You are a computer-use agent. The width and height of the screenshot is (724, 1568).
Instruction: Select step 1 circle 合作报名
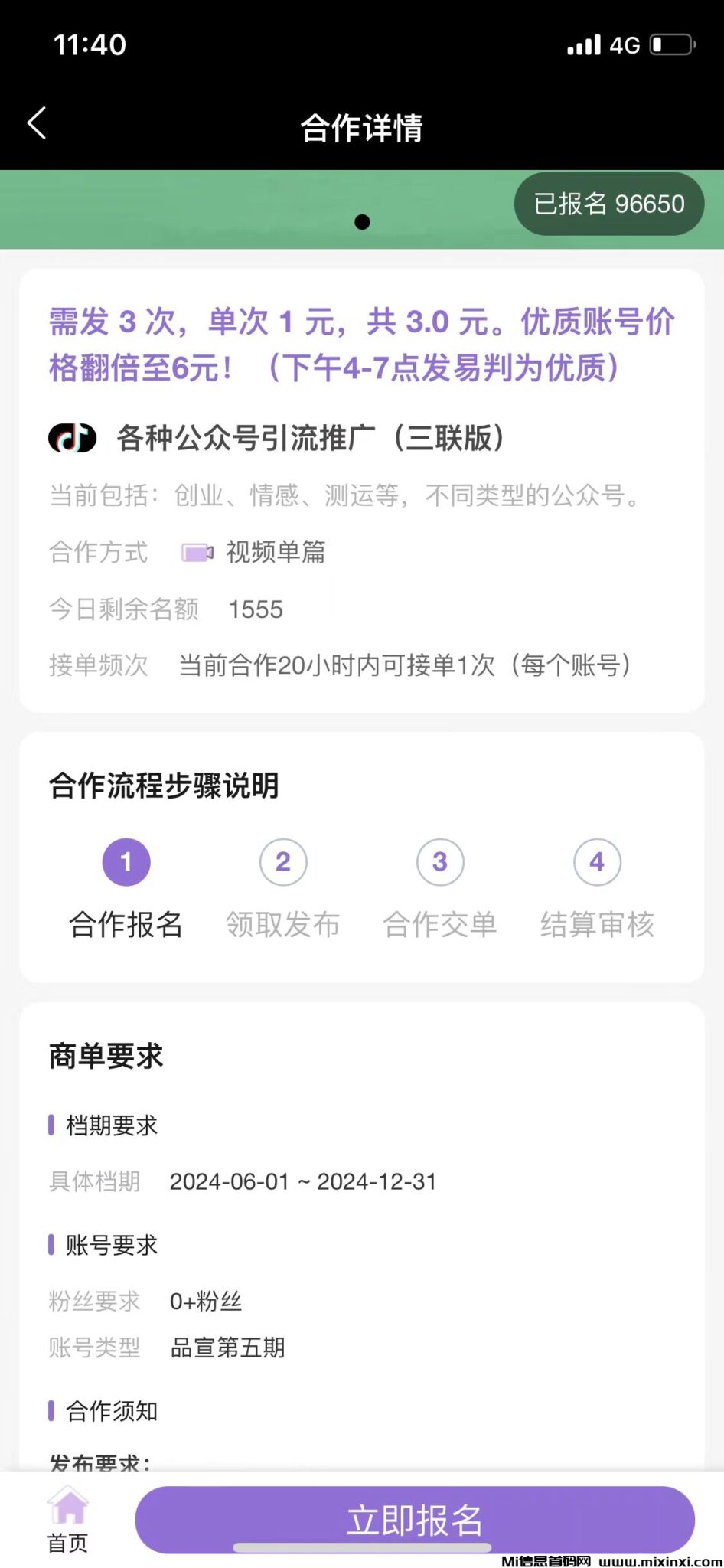126,861
